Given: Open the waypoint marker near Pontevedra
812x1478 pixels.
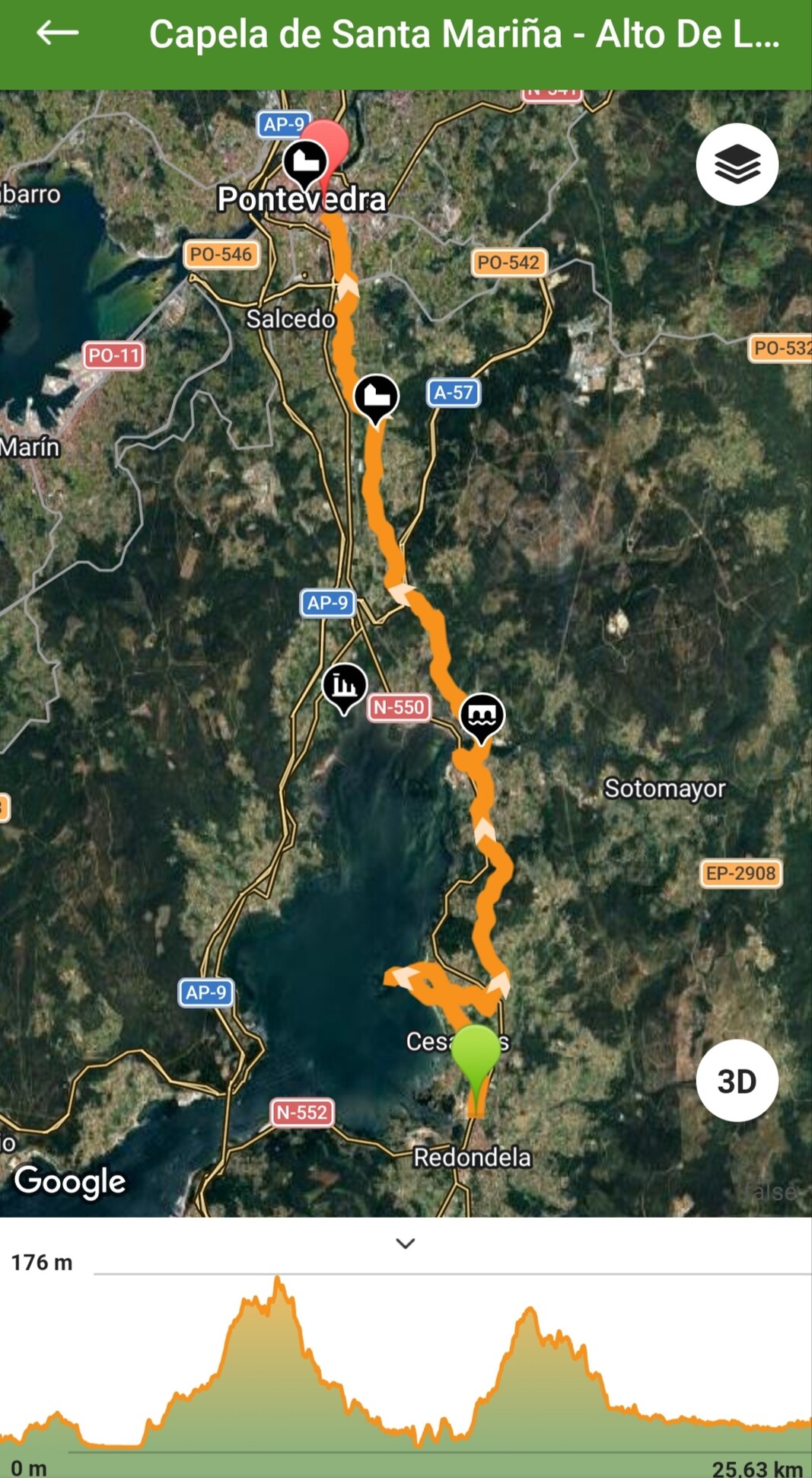Looking at the screenshot, I should tap(304, 162).
